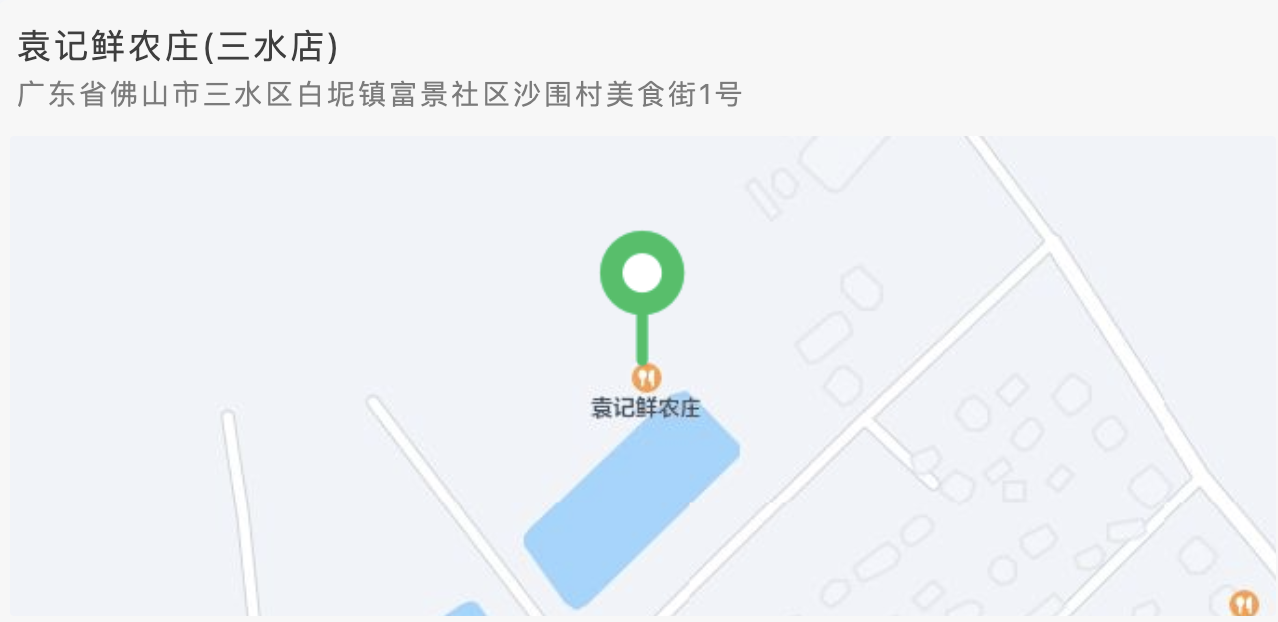Open the address line for 袁记鲜农庄(三水店)
This screenshot has height=622, width=1278.
(x=380, y=96)
